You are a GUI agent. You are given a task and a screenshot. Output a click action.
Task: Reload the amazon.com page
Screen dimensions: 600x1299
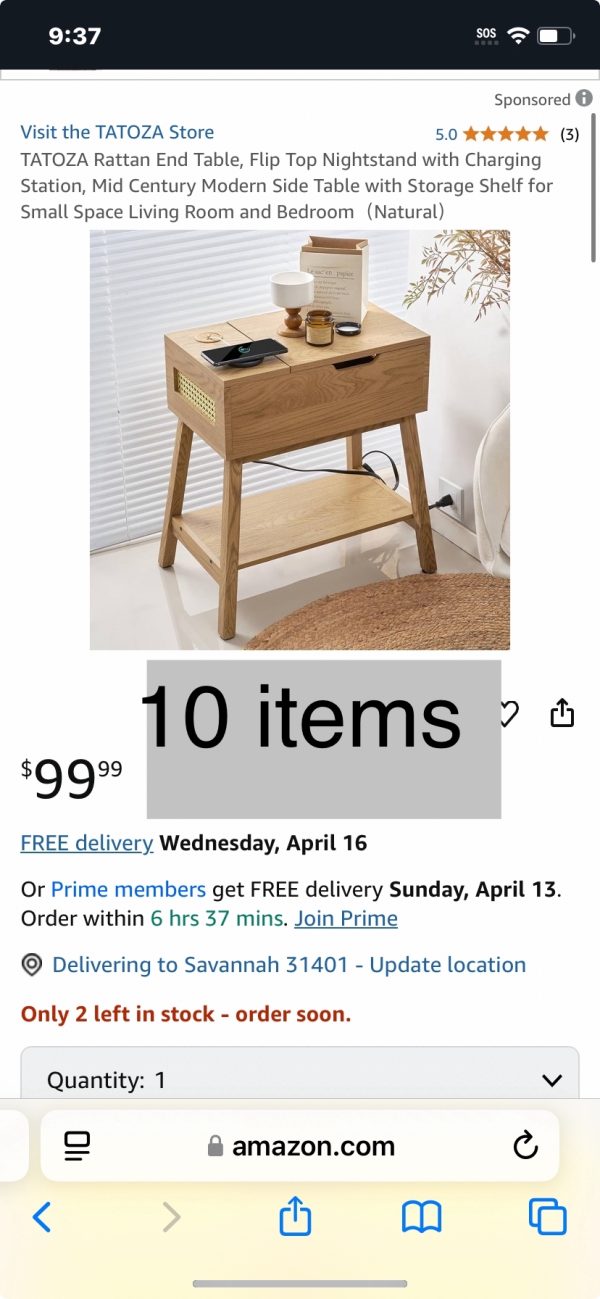coord(526,1146)
